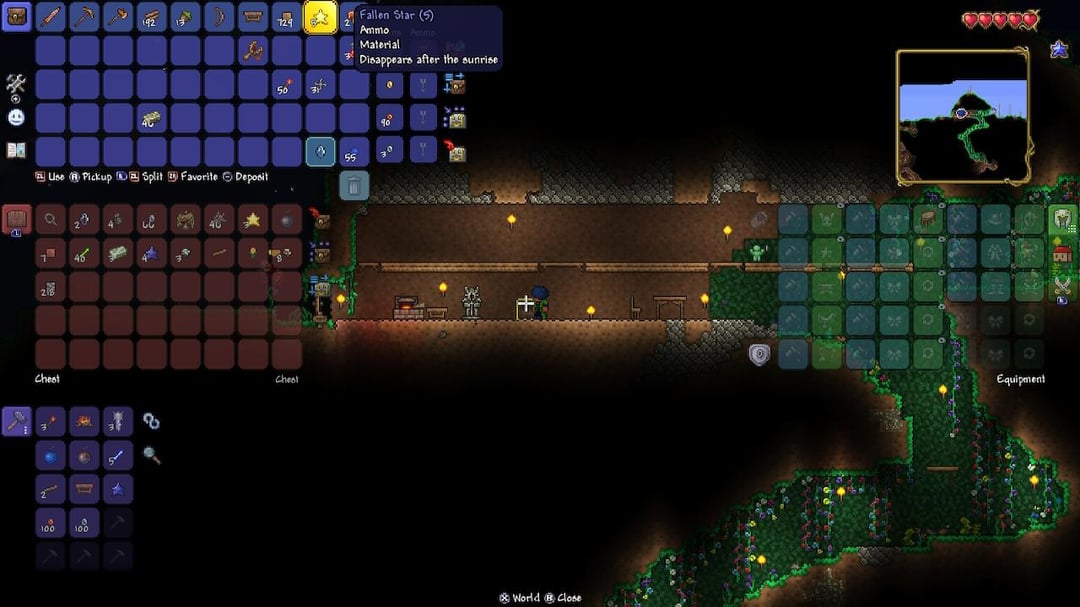1080x607 pixels.
Task: Select the highlighted chest icon
Action: pyautogui.click(x=16, y=219)
